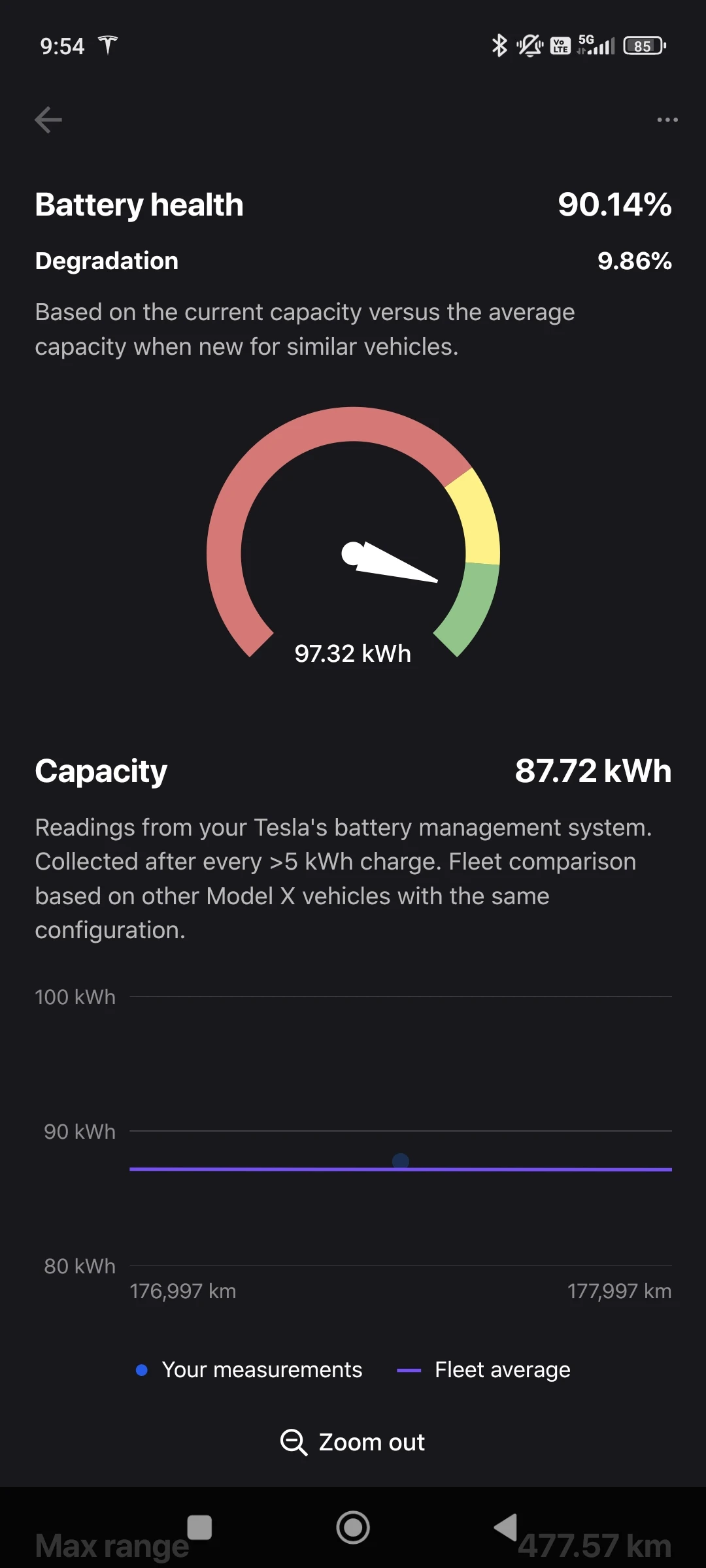Open the three-dot overflow menu
Viewport: 706px width, 1568px height.
pyautogui.click(x=667, y=120)
